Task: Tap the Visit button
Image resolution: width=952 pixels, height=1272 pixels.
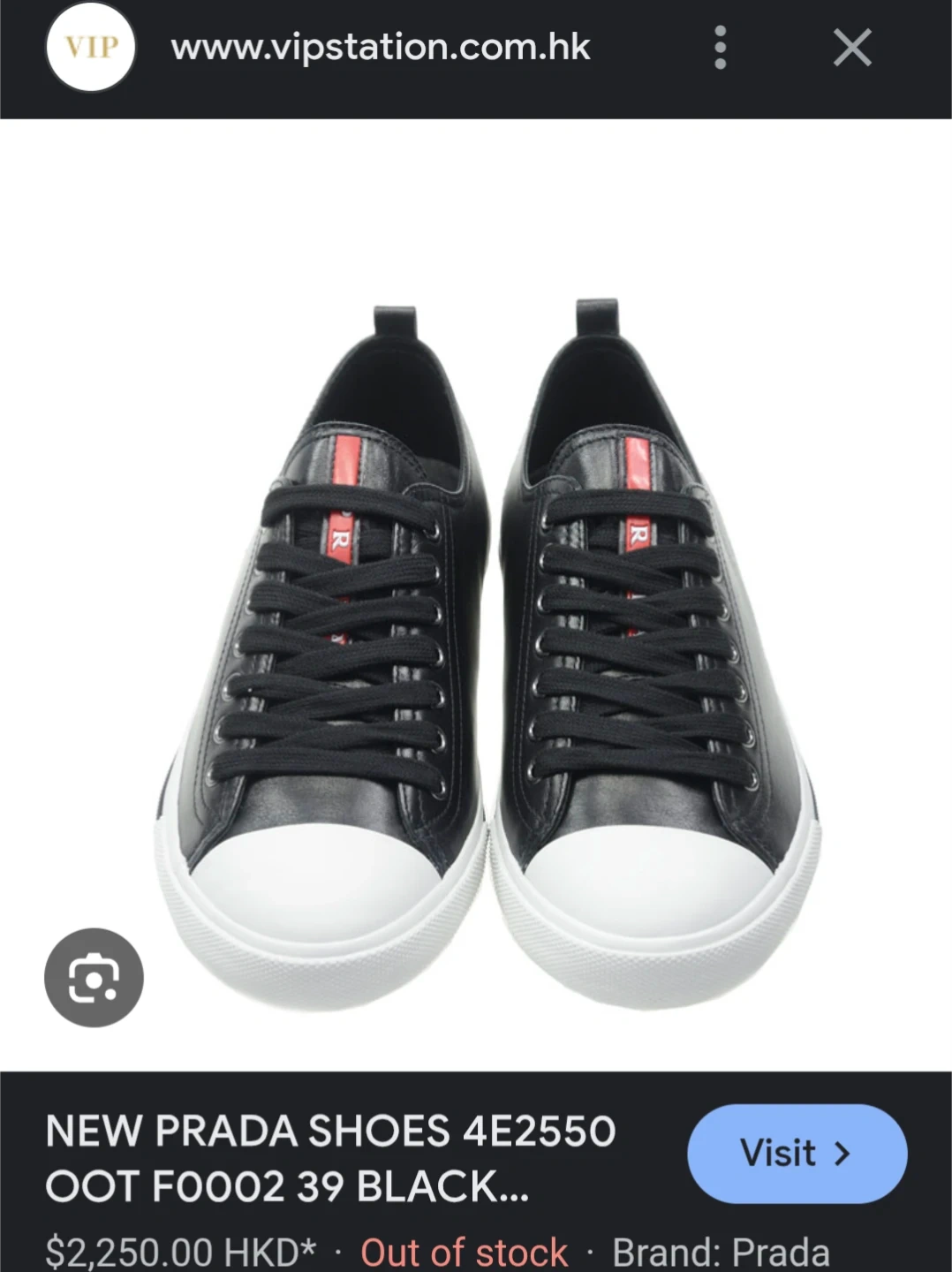Action: [797, 1153]
